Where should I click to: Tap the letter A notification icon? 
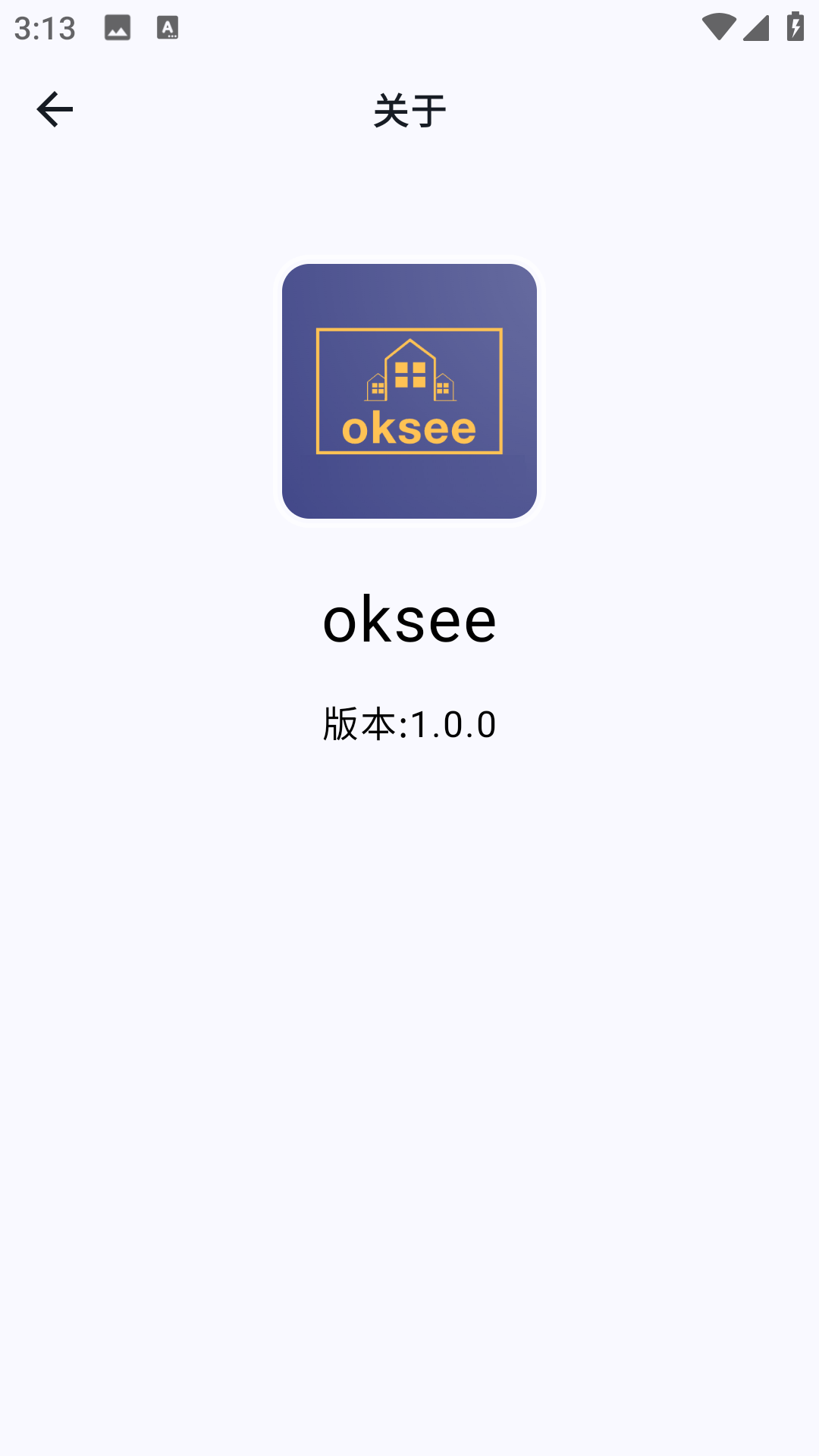point(167,28)
